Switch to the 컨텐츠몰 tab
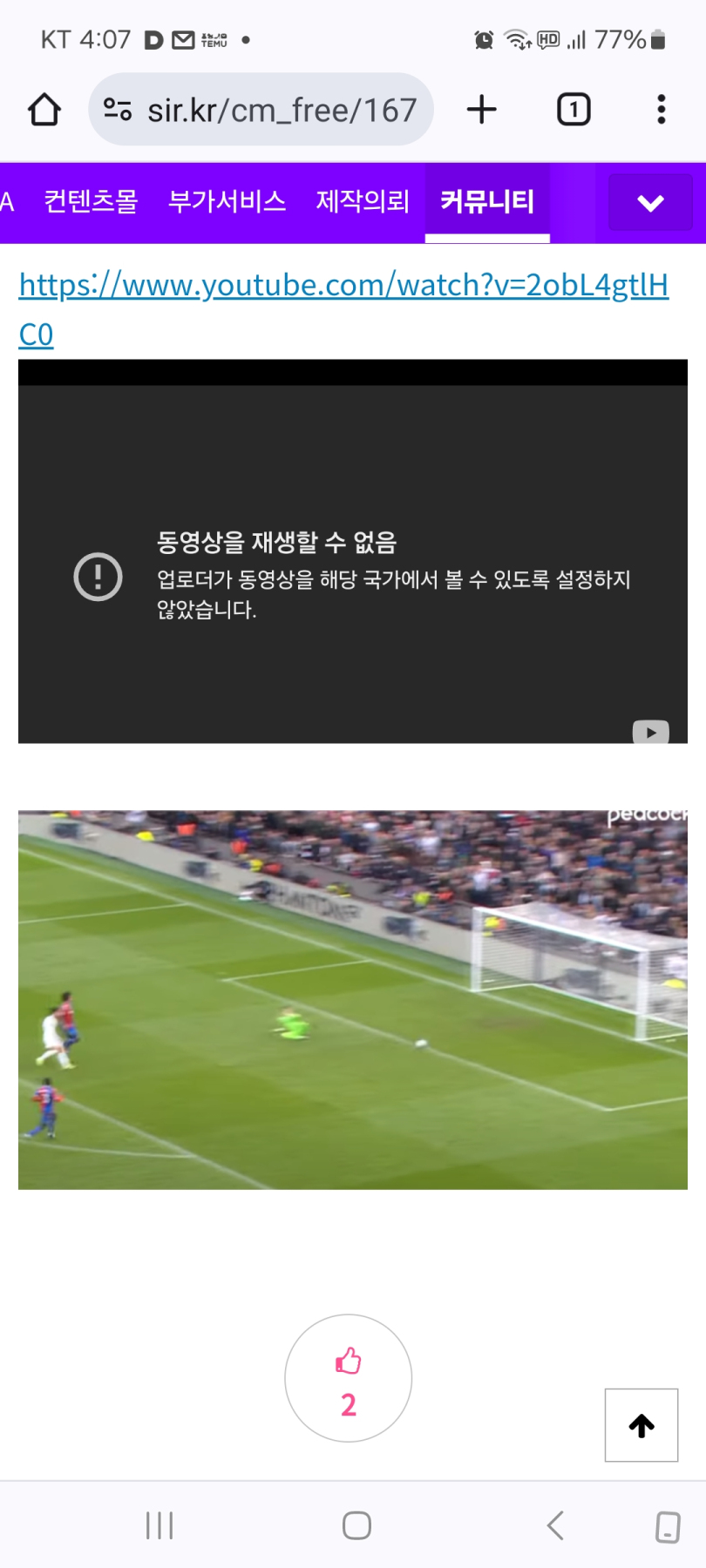This screenshot has width=706, height=1568. [92, 202]
